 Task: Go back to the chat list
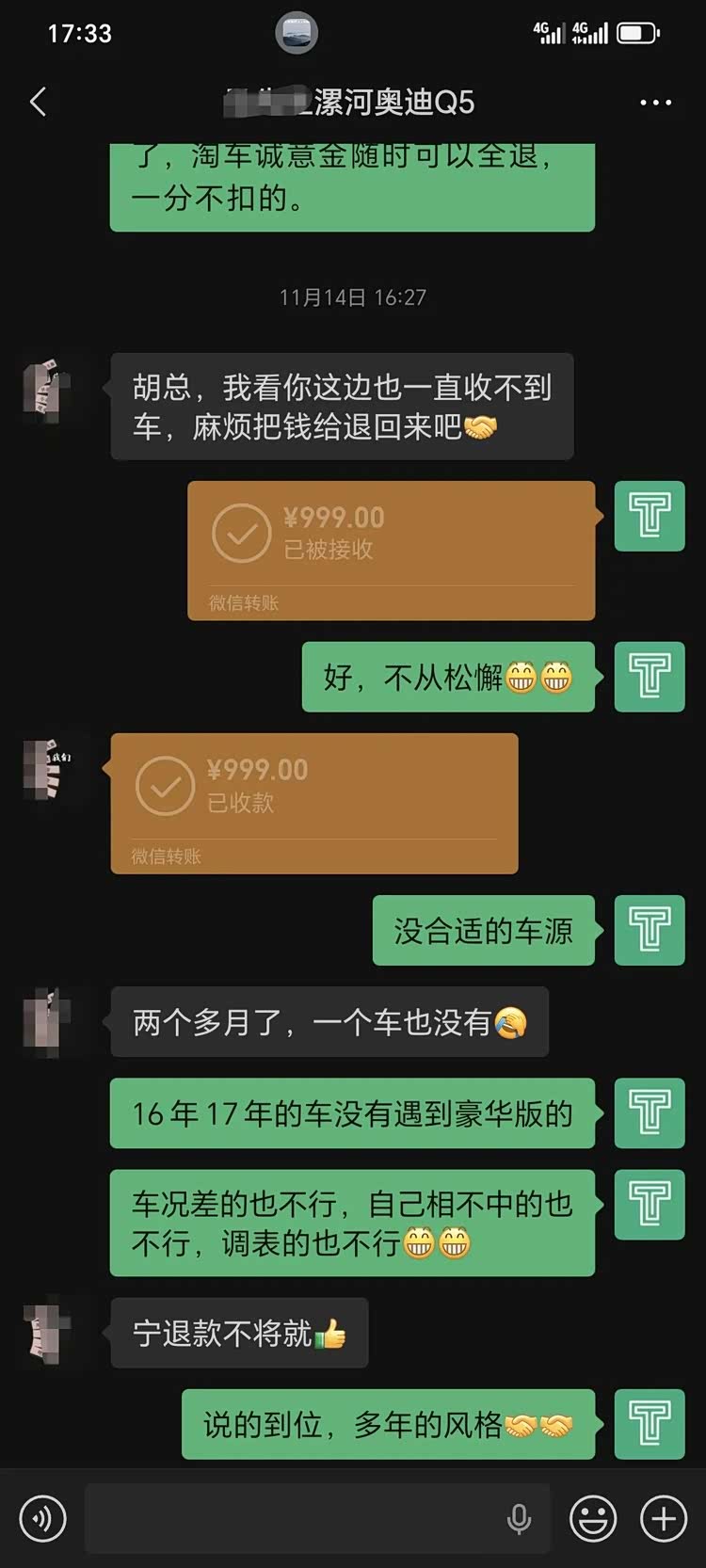click(39, 102)
